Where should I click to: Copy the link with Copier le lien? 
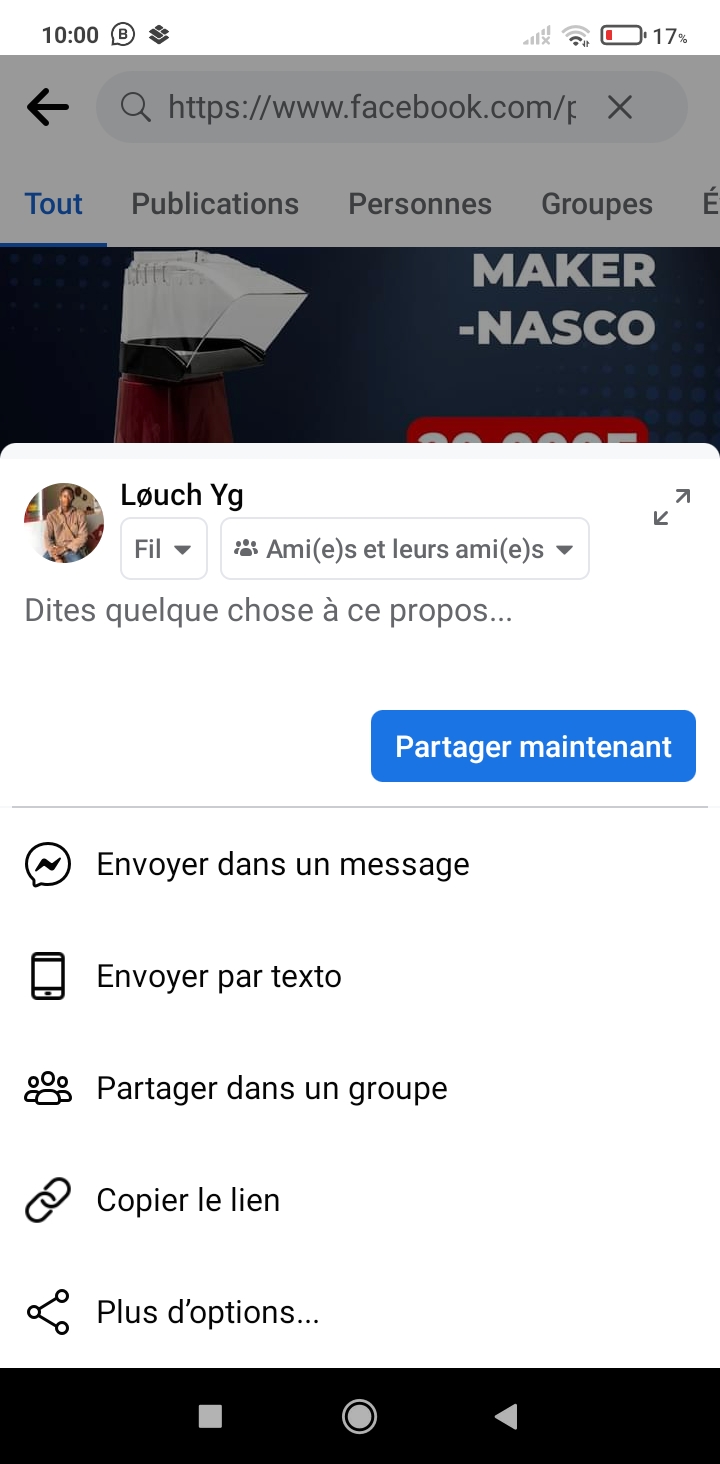click(188, 1200)
